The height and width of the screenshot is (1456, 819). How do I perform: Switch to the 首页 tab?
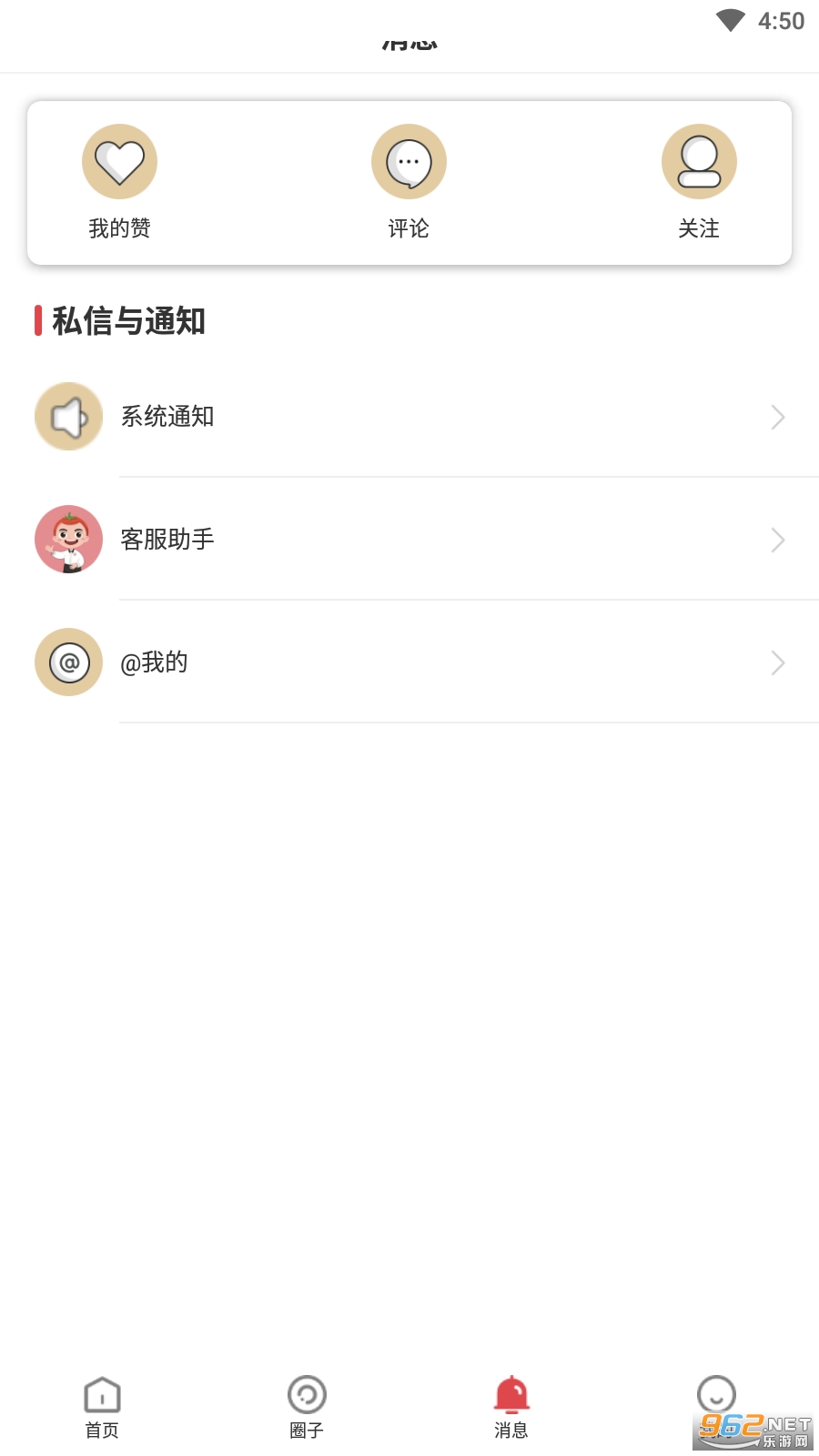click(102, 1407)
